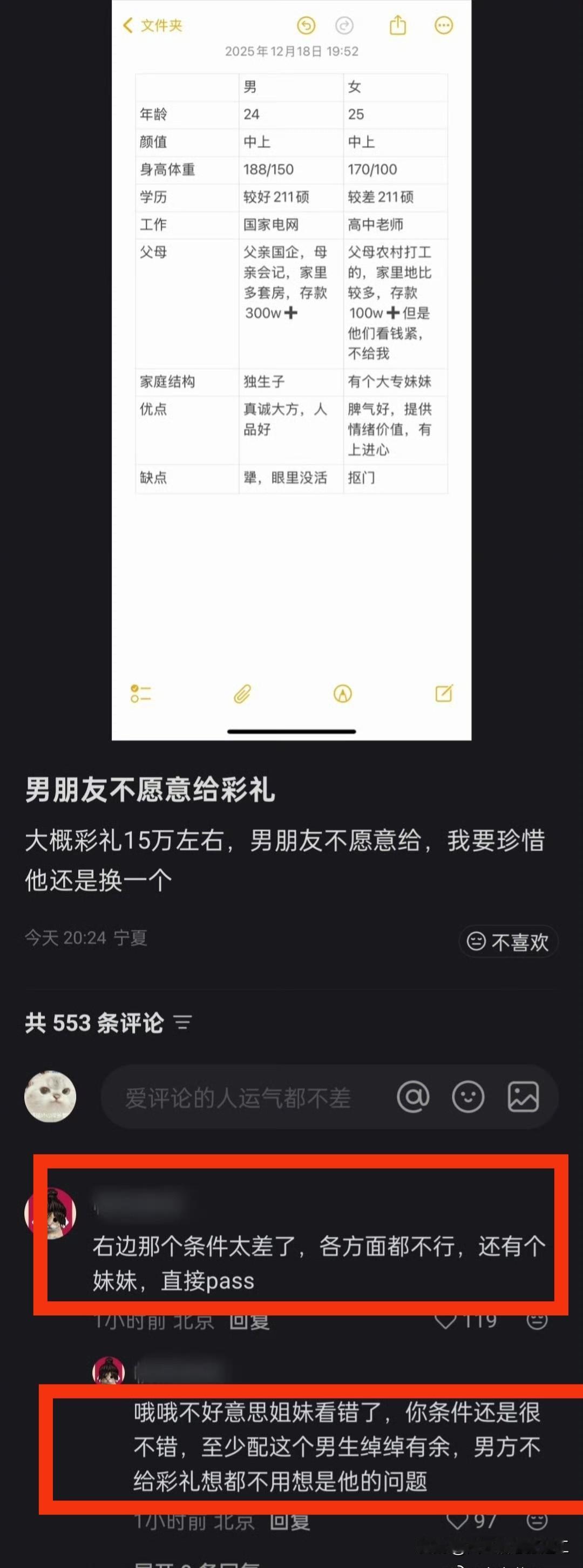Compose a new note with the pencil icon
The image size is (583, 1568).
point(445,693)
